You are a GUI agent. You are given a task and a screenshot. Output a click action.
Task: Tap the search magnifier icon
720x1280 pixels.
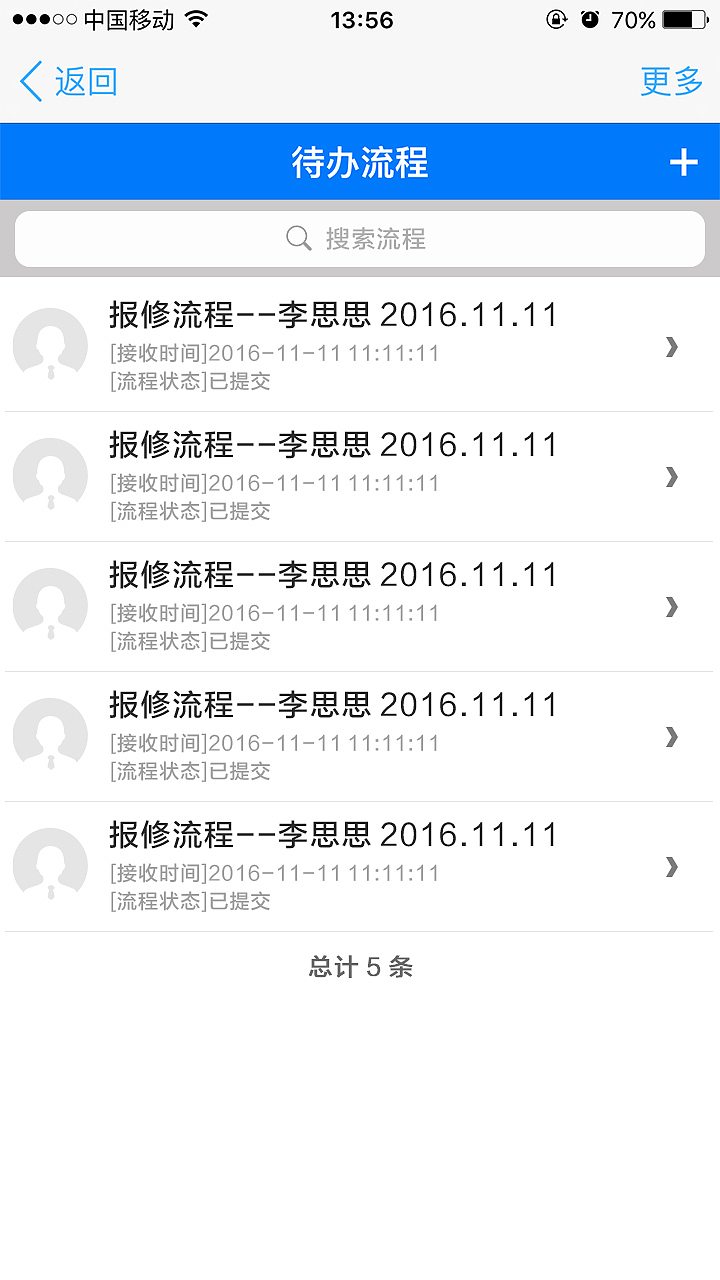[298, 238]
